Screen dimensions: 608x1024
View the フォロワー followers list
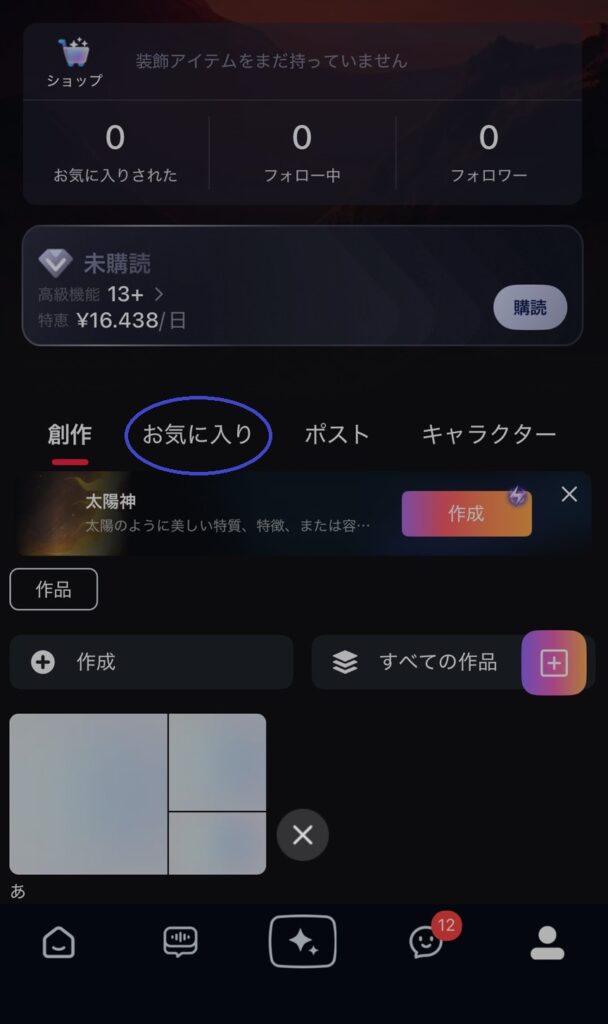click(x=488, y=153)
